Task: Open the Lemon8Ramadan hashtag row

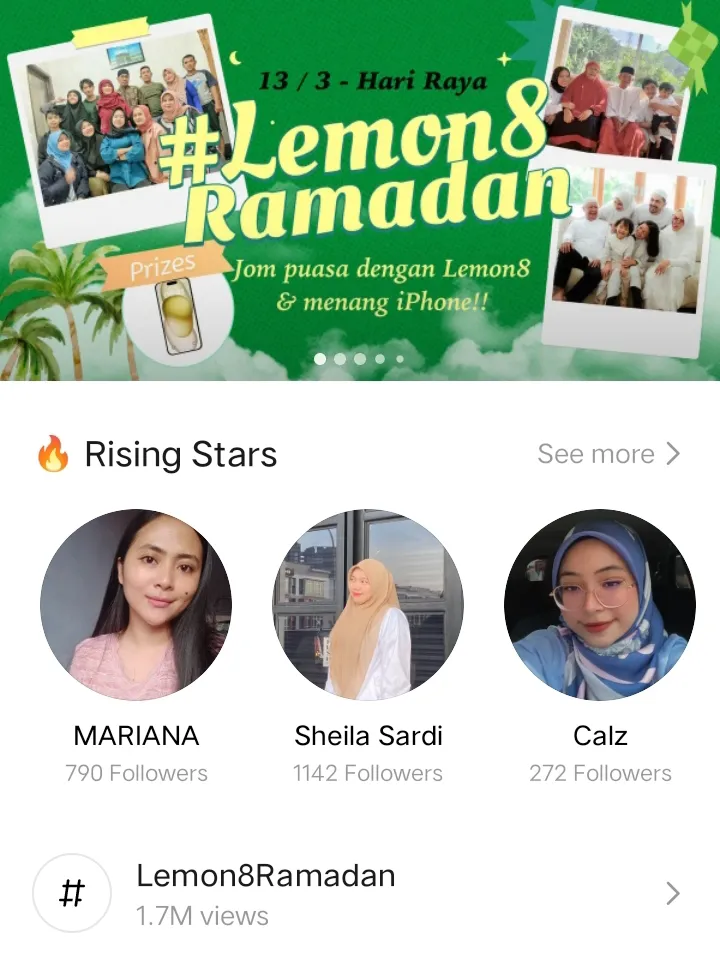Action: point(360,893)
